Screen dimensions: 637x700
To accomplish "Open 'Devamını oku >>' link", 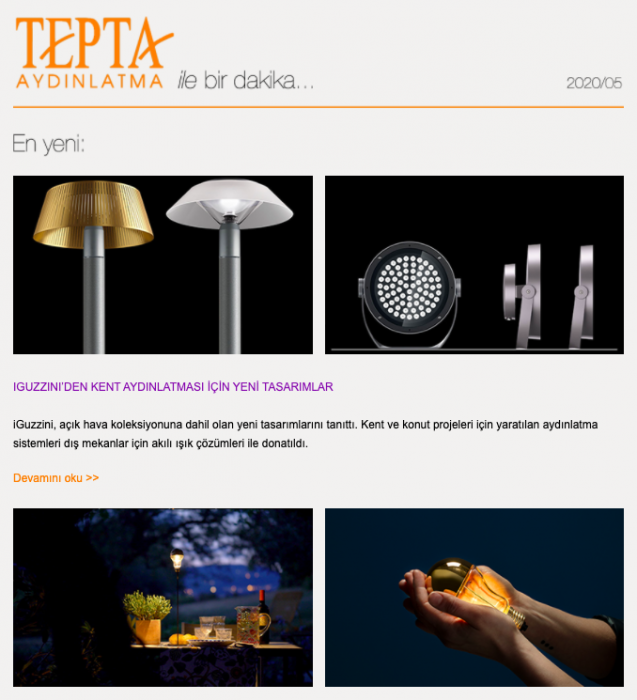I will 56,478.
